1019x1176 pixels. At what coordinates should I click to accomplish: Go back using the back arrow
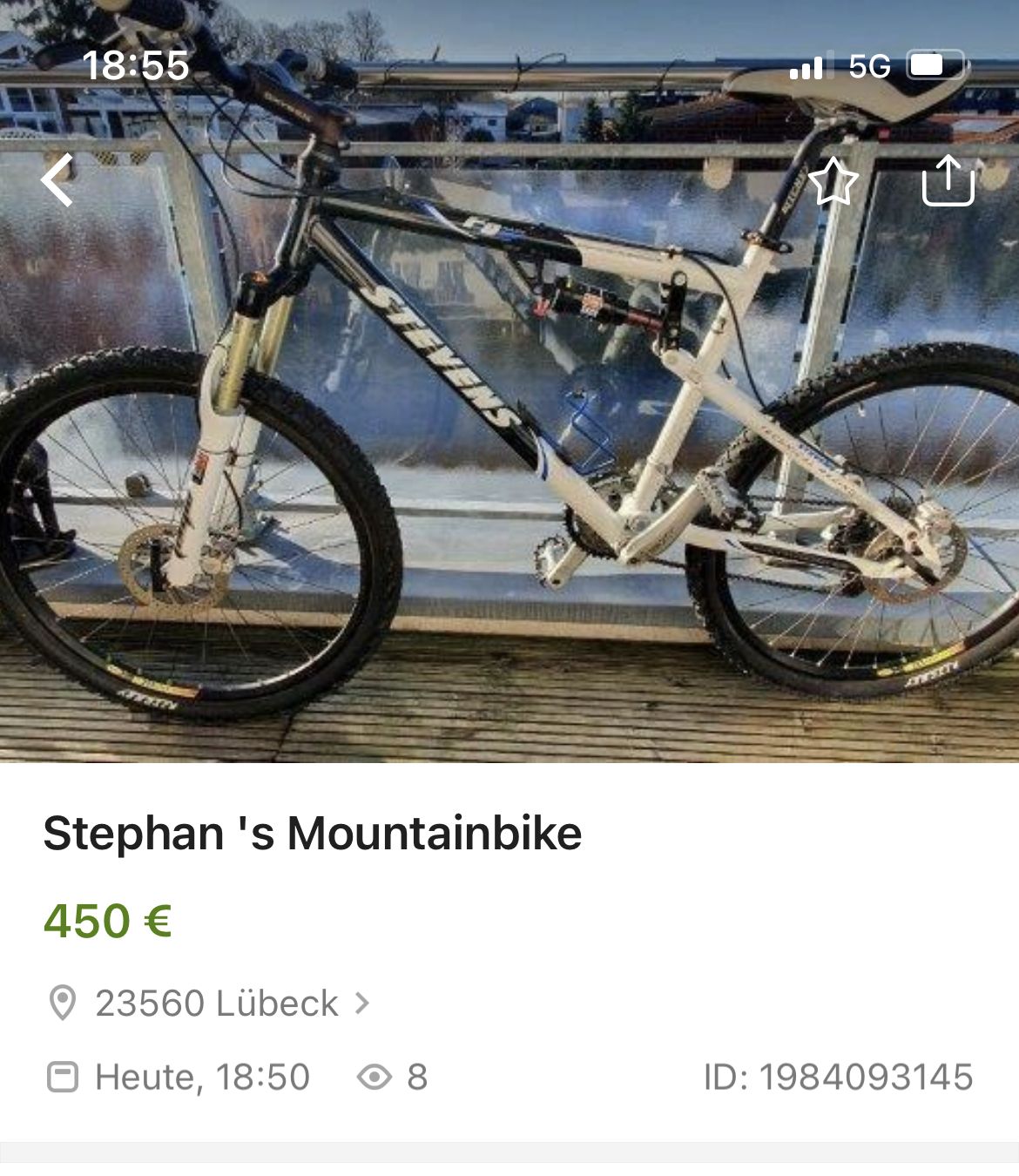[x=57, y=180]
